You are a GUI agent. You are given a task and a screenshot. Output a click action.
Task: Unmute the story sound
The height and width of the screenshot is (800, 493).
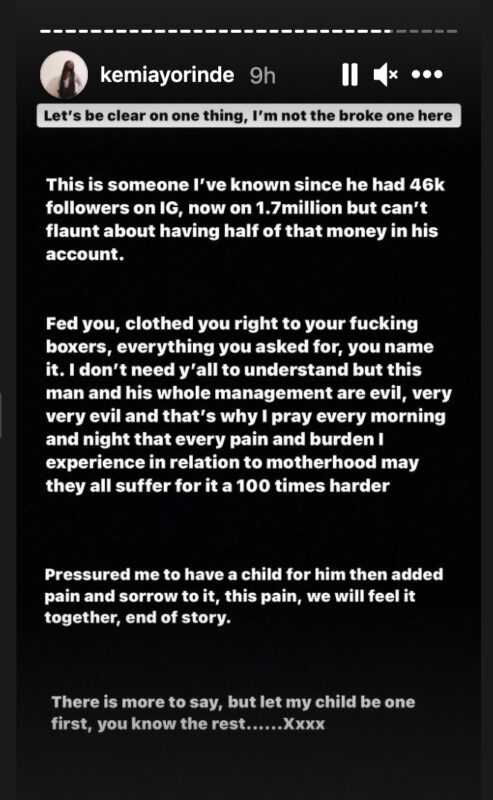click(386, 75)
